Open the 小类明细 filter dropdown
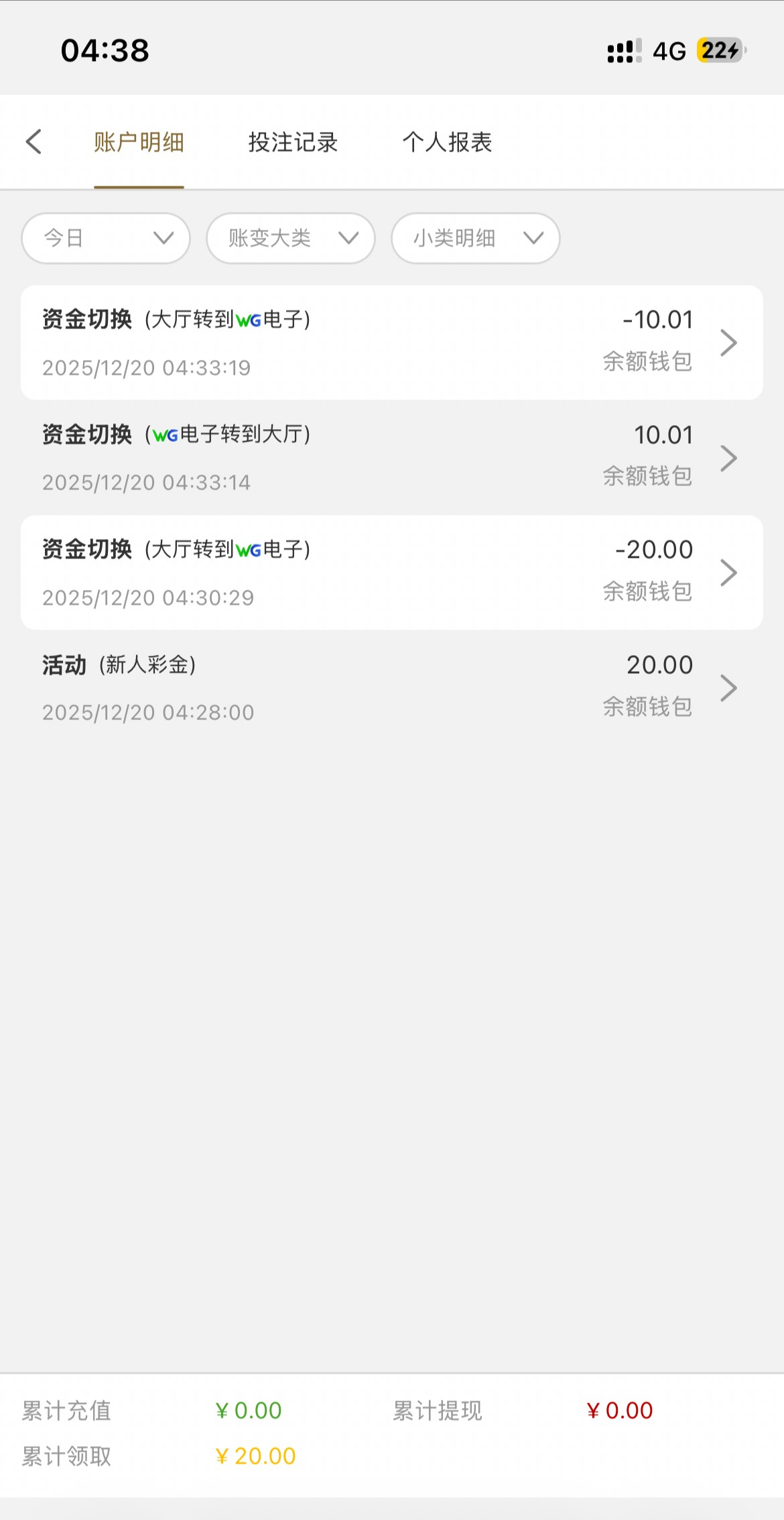784x1520 pixels. (476, 238)
